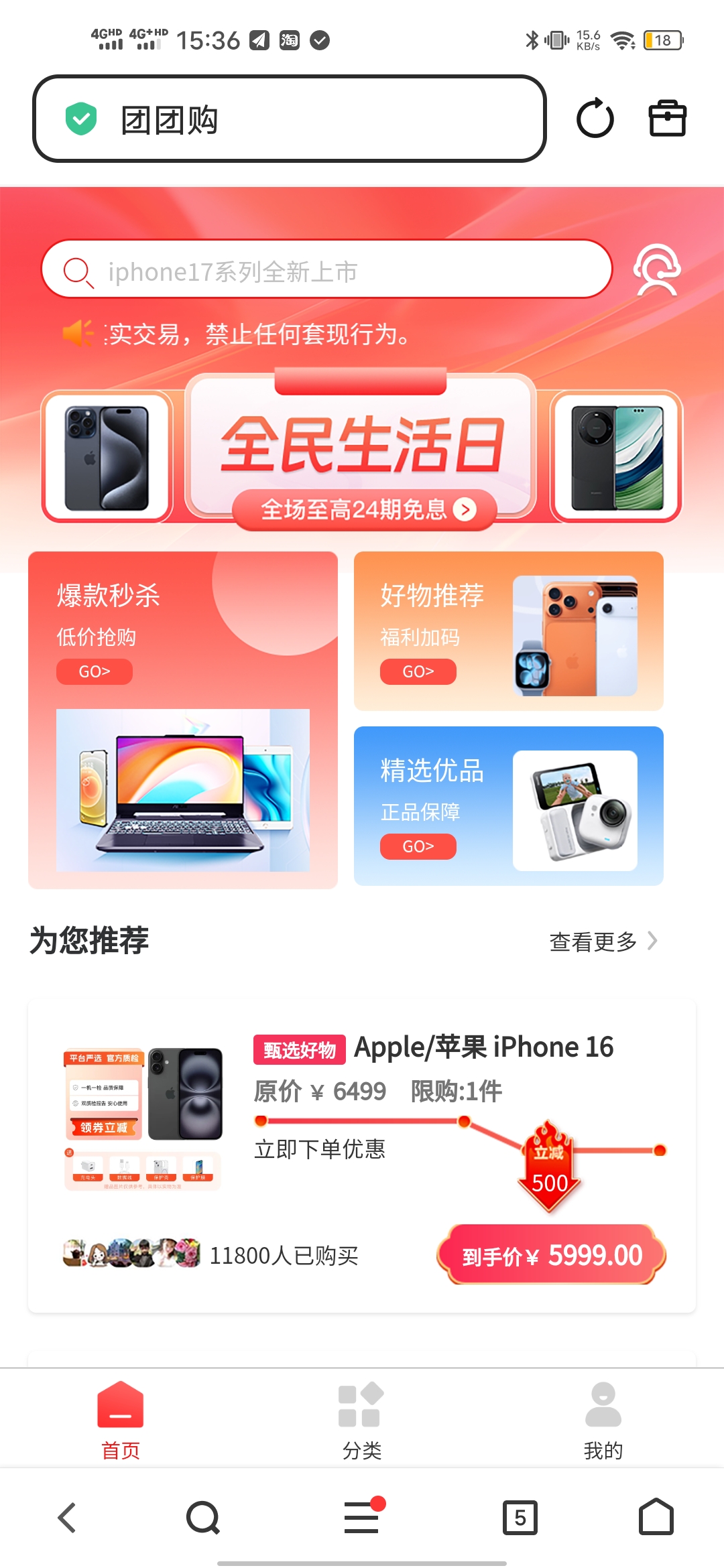Open the browser toolbox icon
724x1568 pixels.
coord(667,119)
